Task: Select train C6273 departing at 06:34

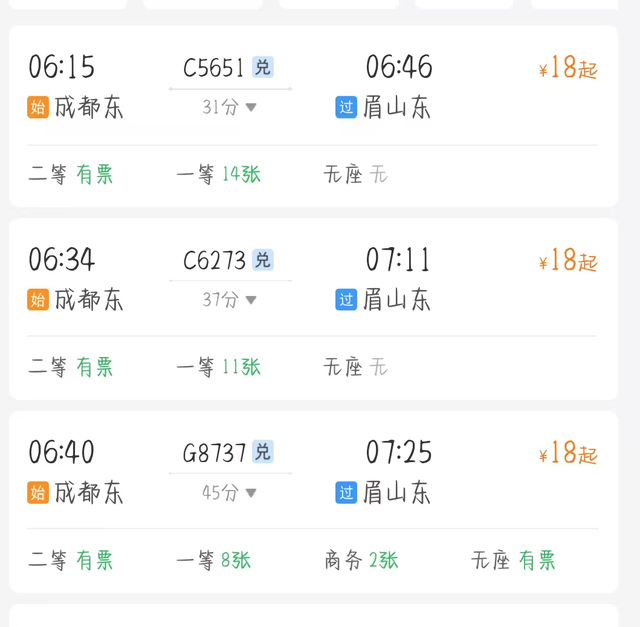Action: pos(213,260)
